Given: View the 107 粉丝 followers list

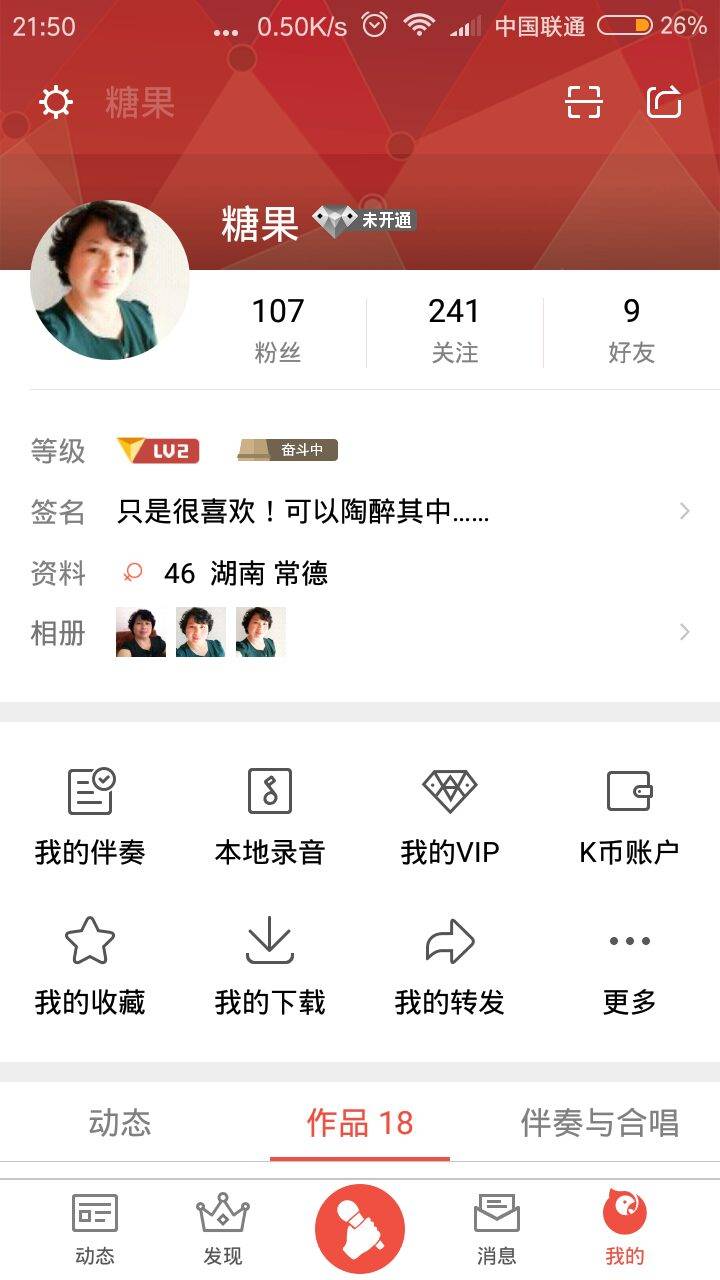Looking at the screenshot, I should [x=277, y=329].
